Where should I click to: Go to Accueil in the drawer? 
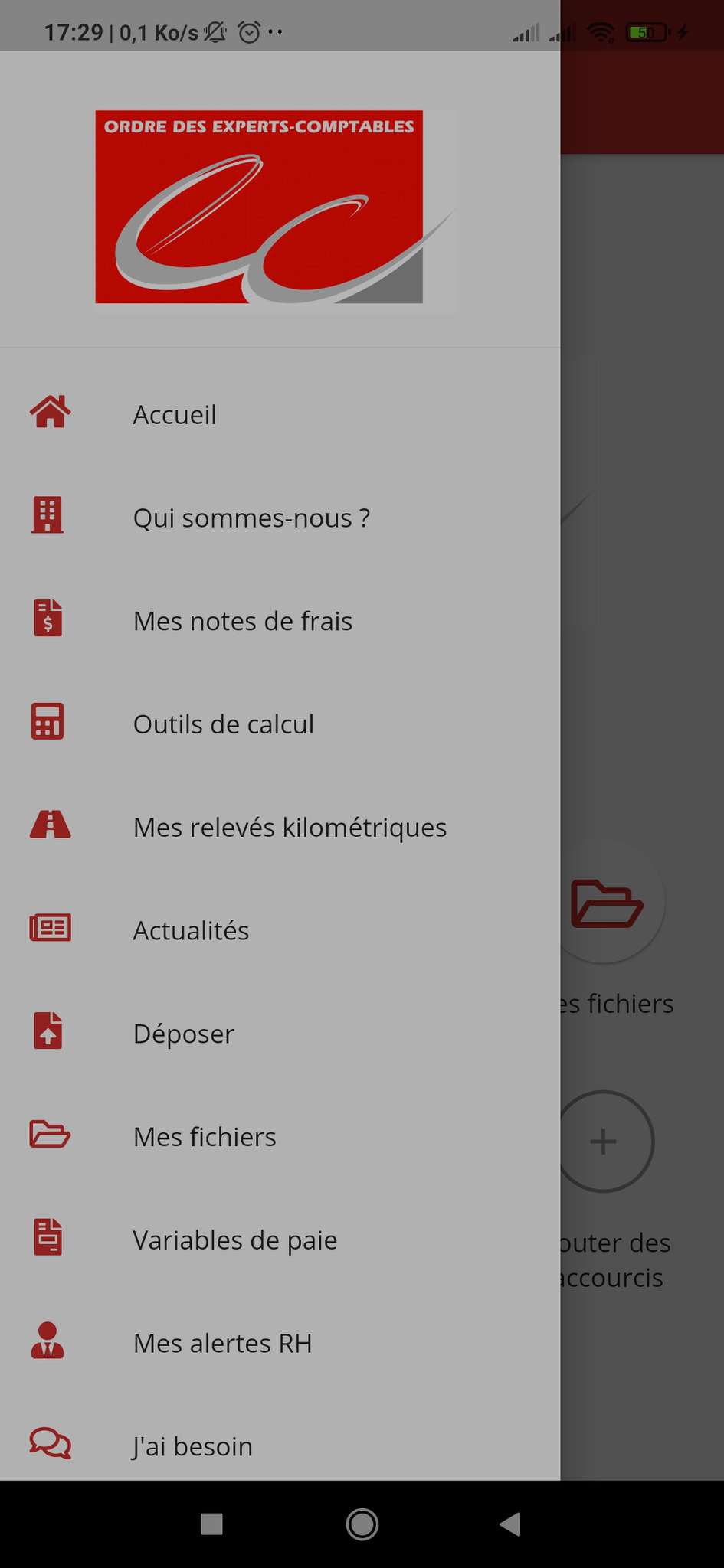pos(175,415)
